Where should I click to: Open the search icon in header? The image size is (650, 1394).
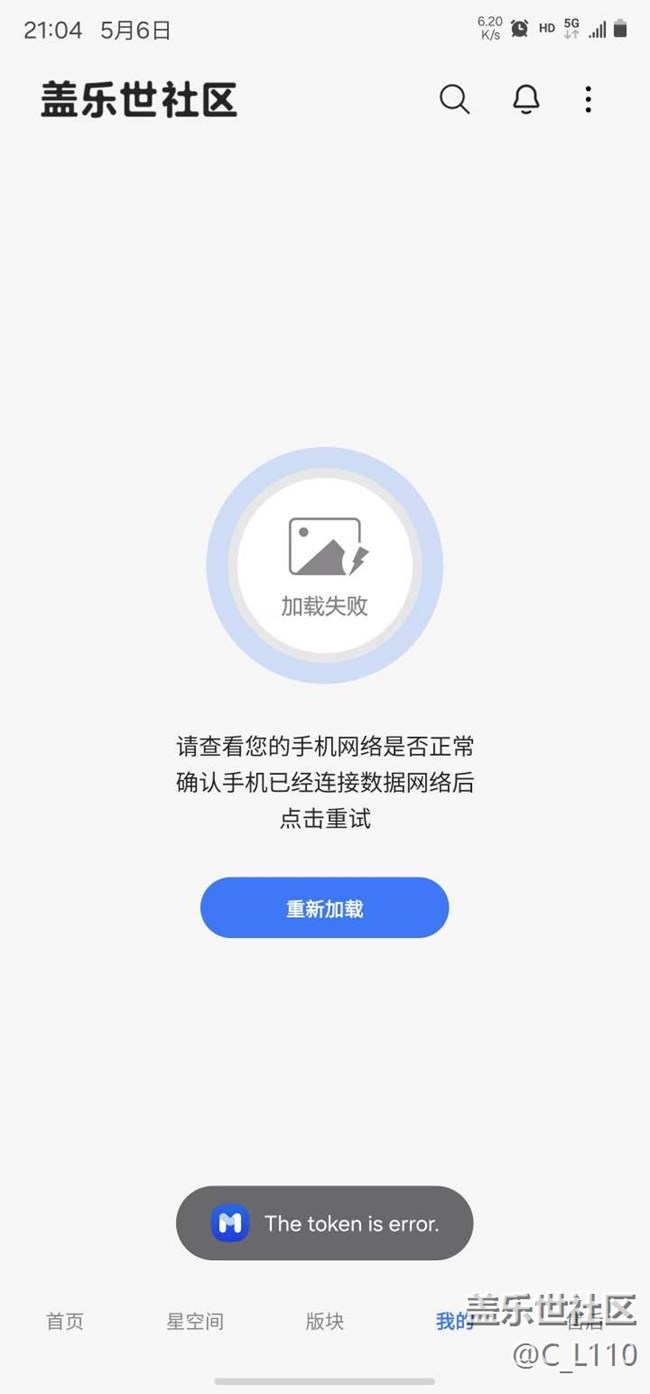click(x=454, y=99)
